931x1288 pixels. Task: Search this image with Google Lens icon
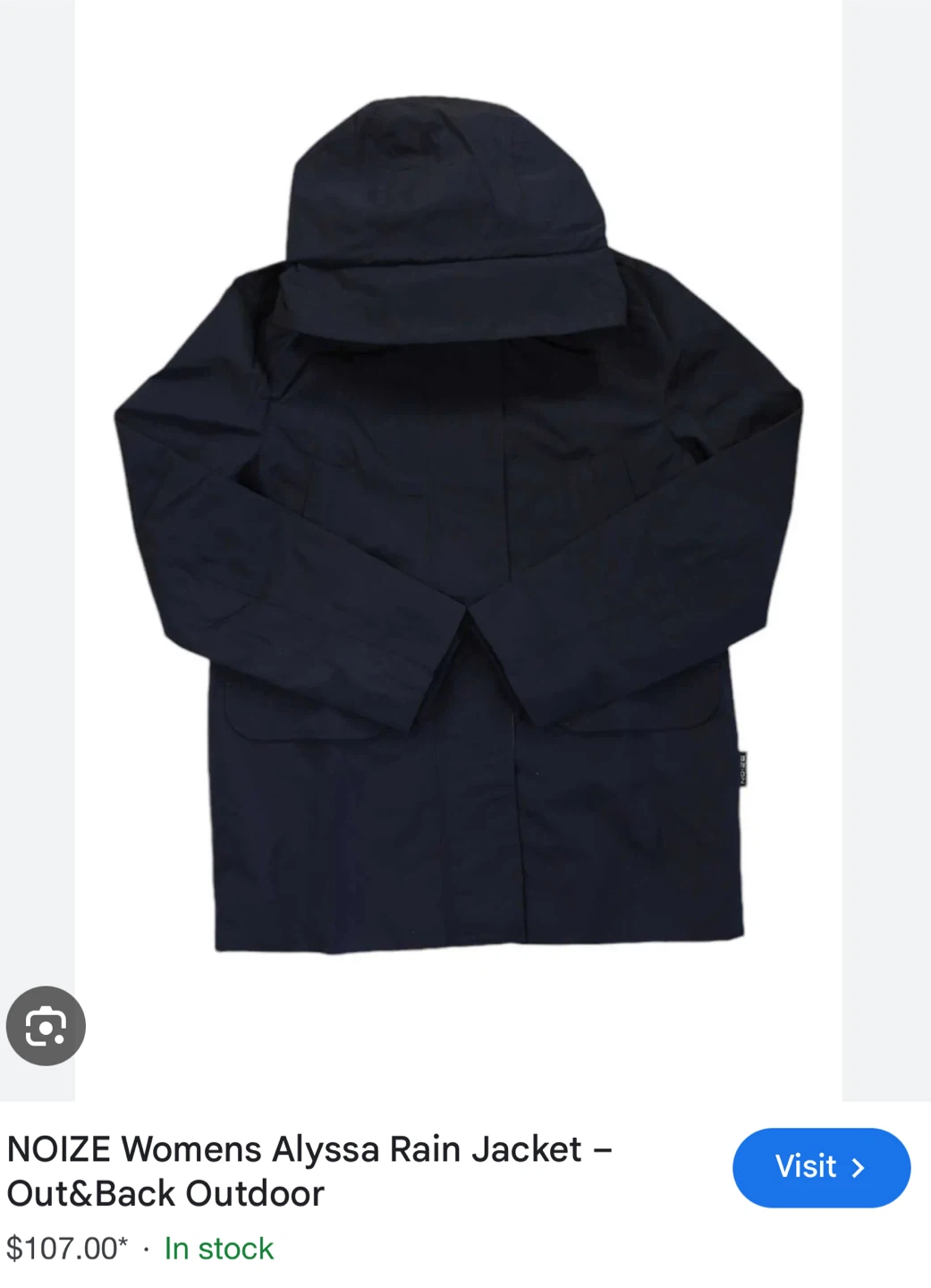(x=46, y=1026)
